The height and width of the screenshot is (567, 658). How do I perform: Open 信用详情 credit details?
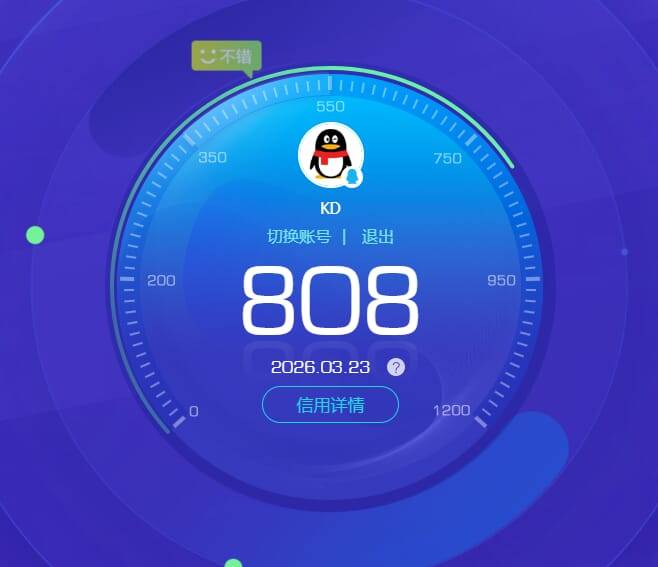330,405
